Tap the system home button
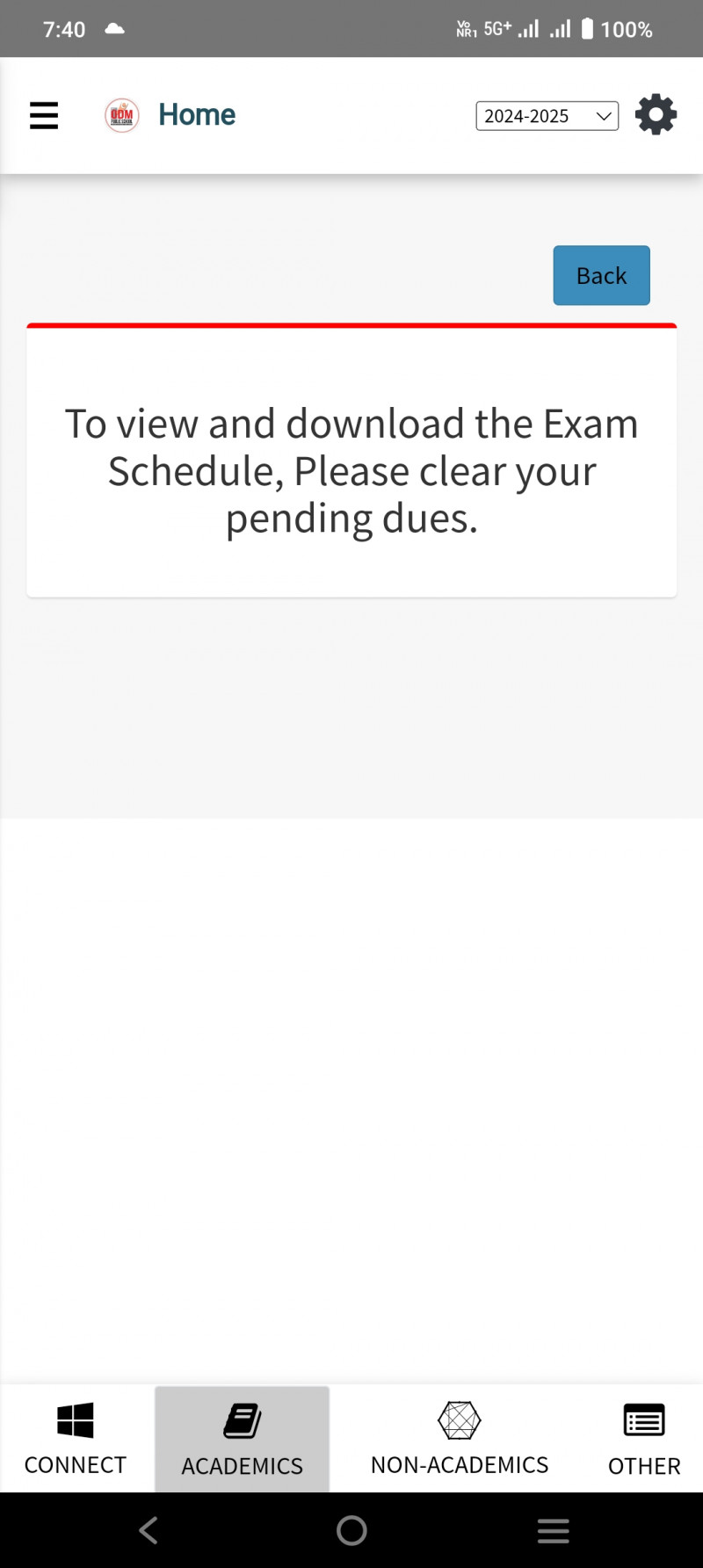 click(x=351, y=1530)
